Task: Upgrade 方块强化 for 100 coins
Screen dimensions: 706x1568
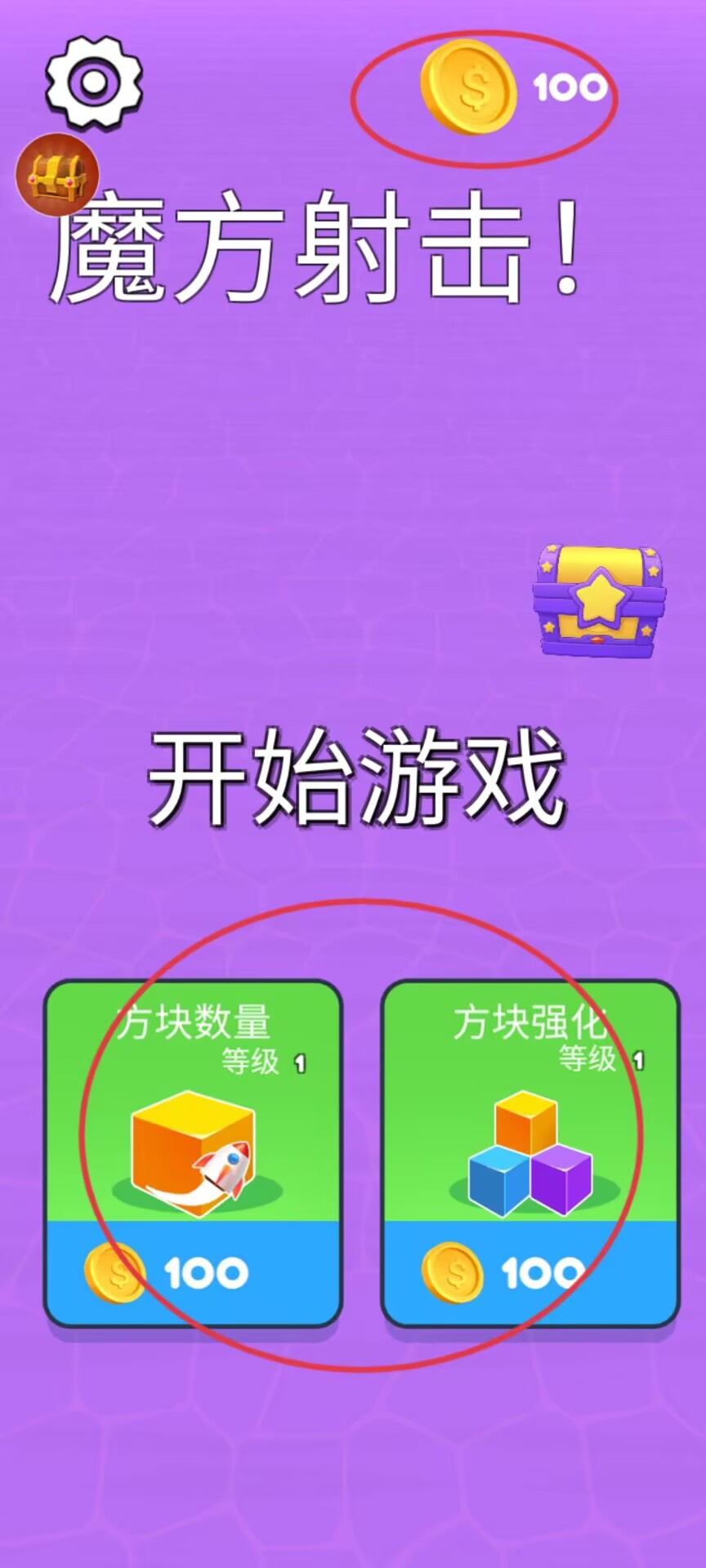Action: 530,1153
